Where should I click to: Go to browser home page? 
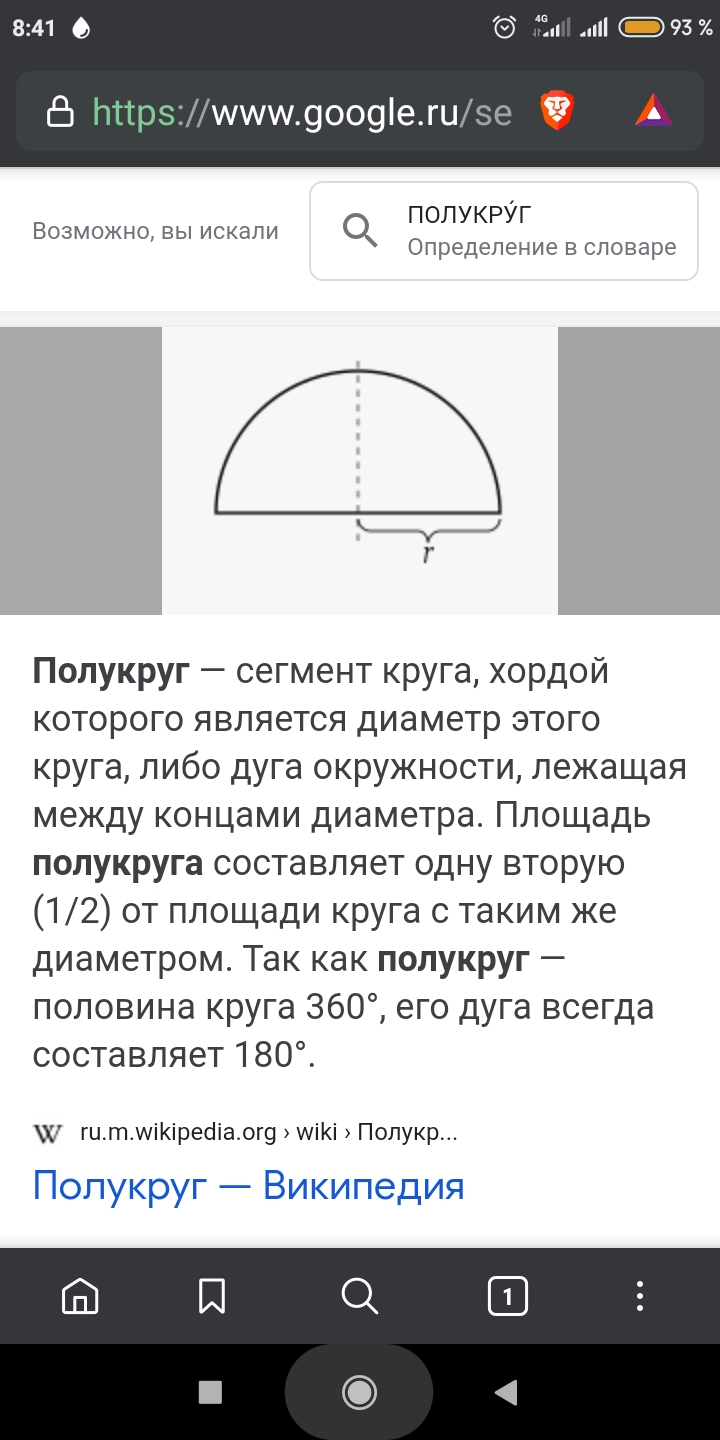pyautogui.click(x=80, y=1297)
